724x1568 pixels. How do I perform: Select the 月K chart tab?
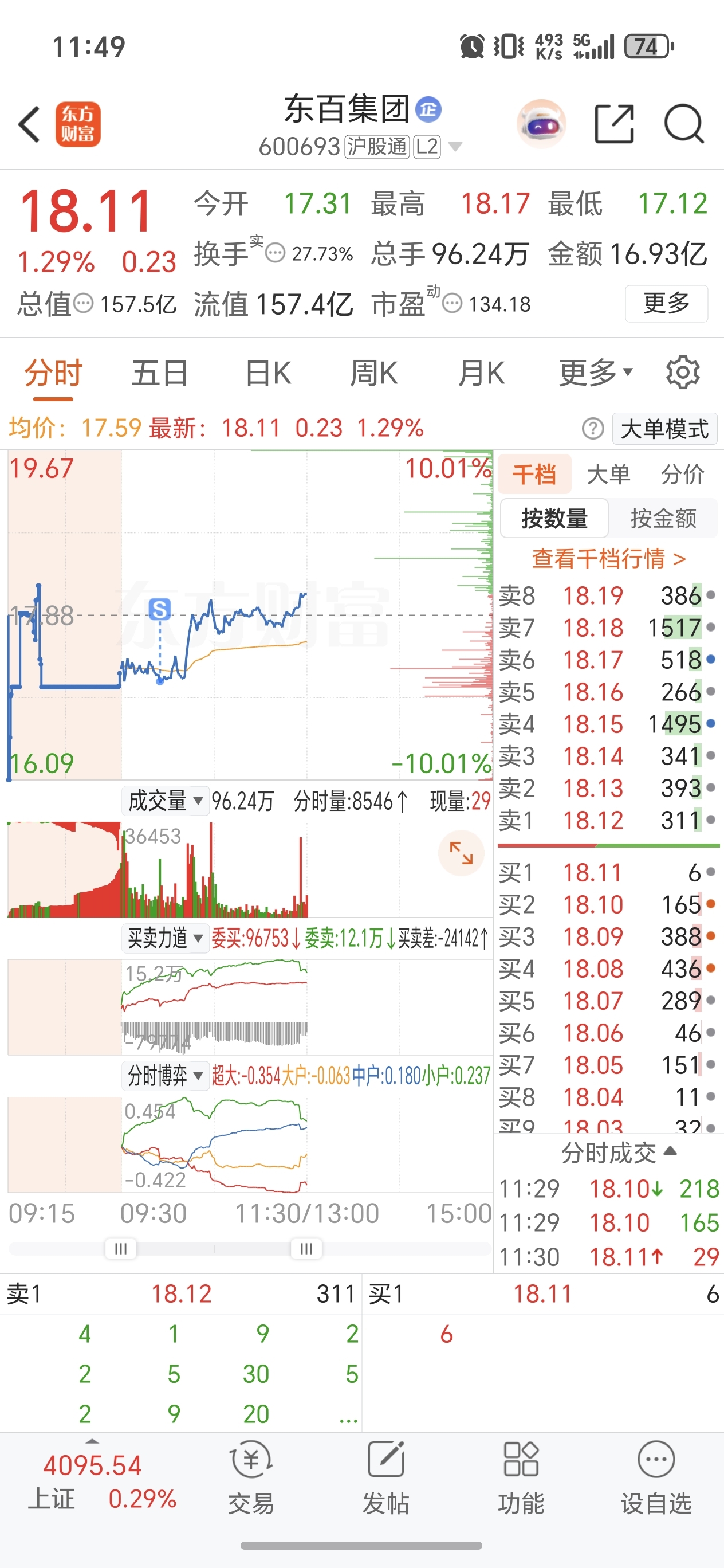coord(481,373)
